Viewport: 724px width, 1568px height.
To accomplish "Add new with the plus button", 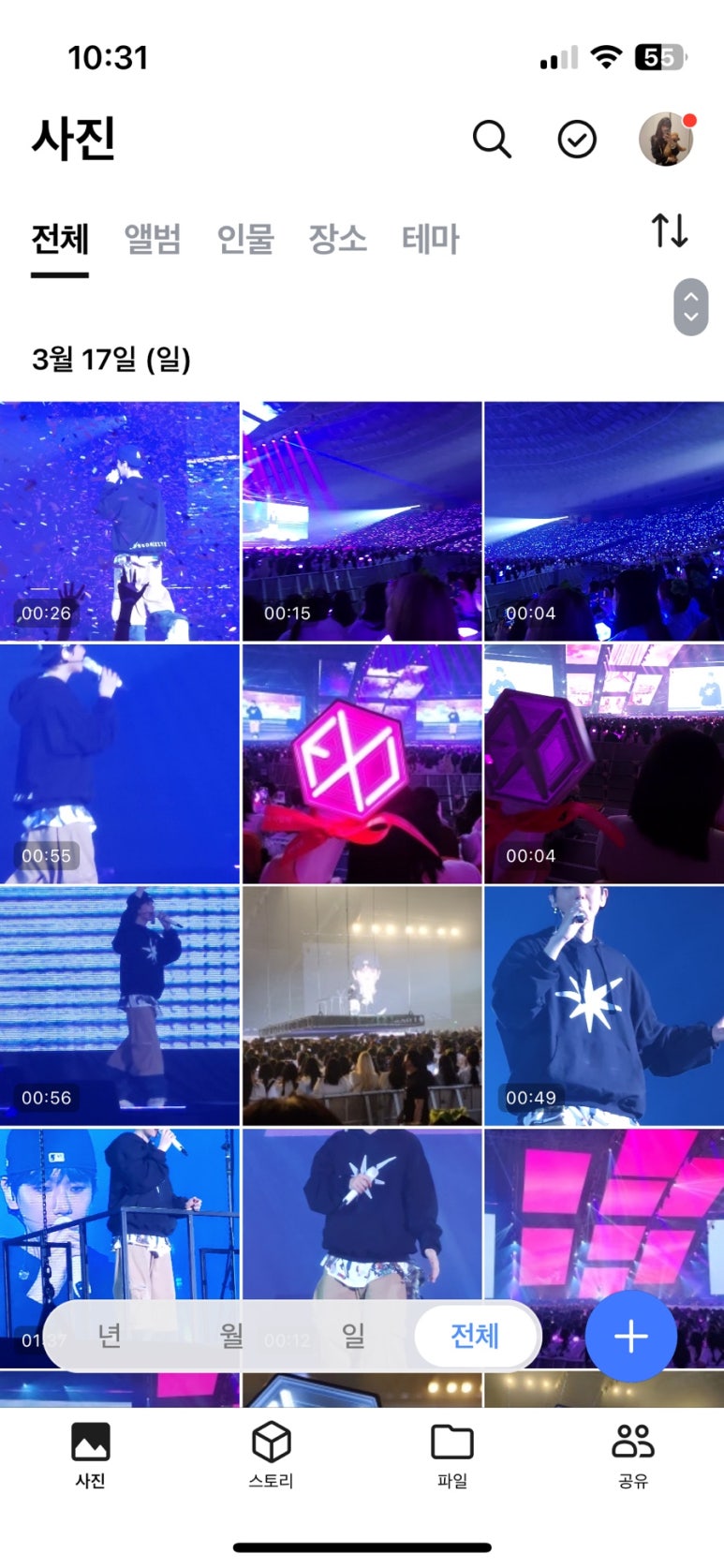I will pos(630,1336).
